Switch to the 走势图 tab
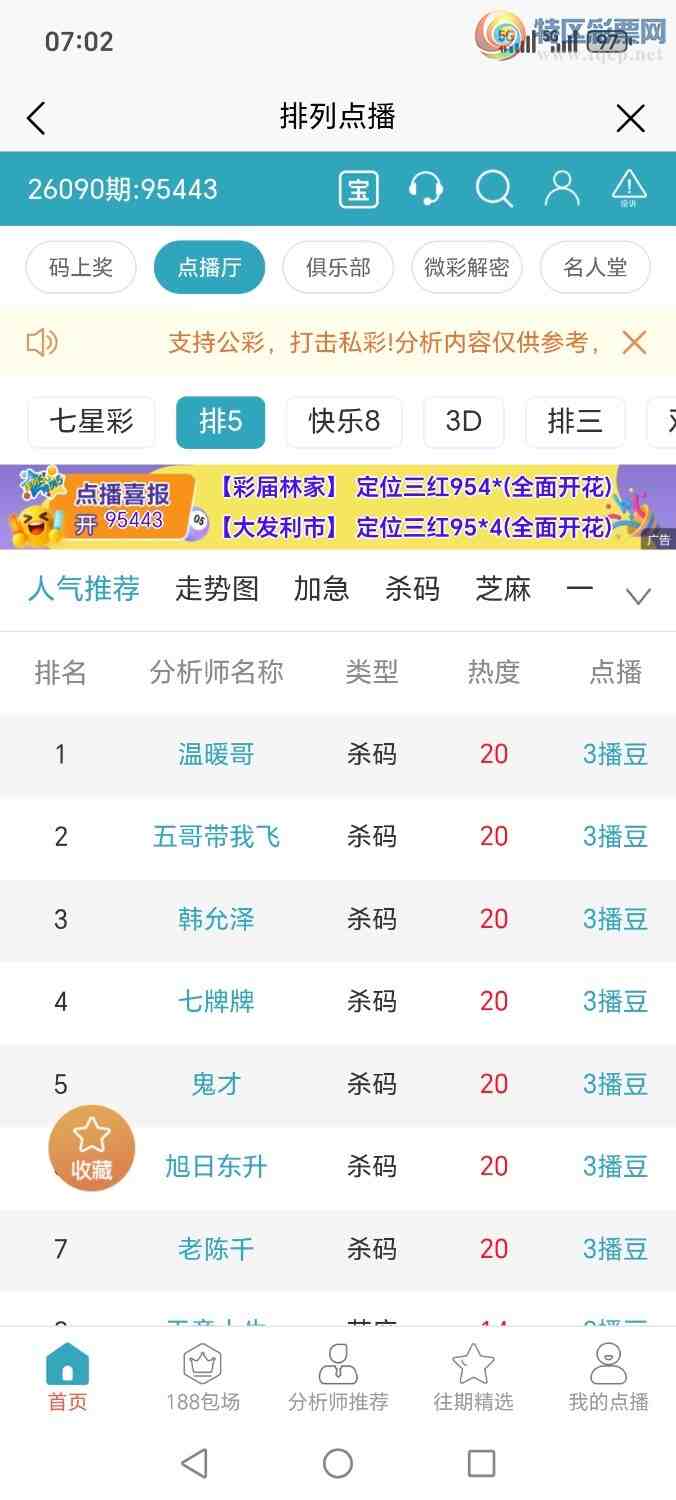The height and width of the screenshot is (1500, 676). pos(217,589)
